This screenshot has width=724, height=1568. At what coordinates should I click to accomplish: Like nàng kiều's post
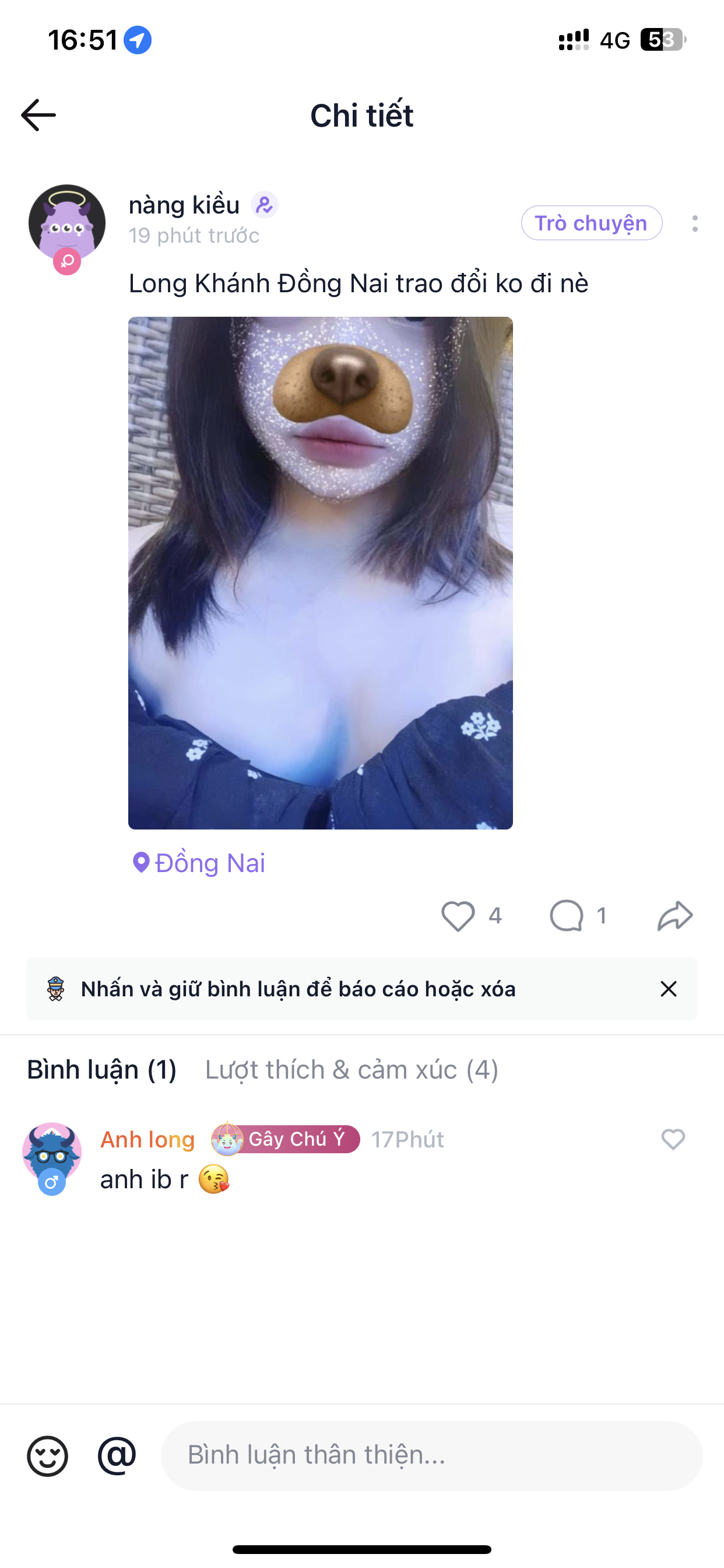click(x=458, y=915)
